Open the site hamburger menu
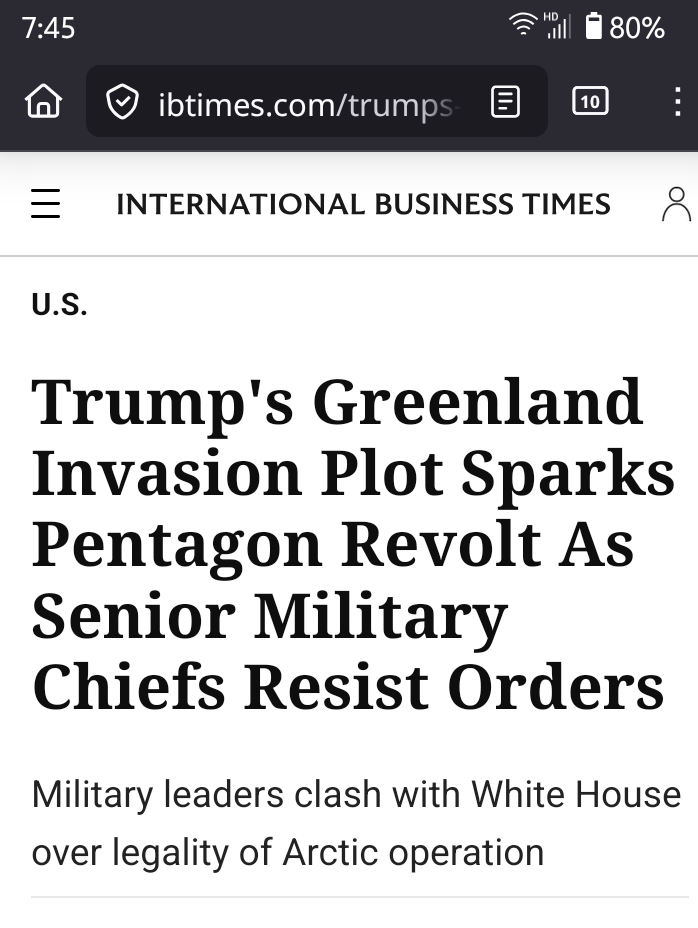The image size is (698, 928). click(46, 204)
